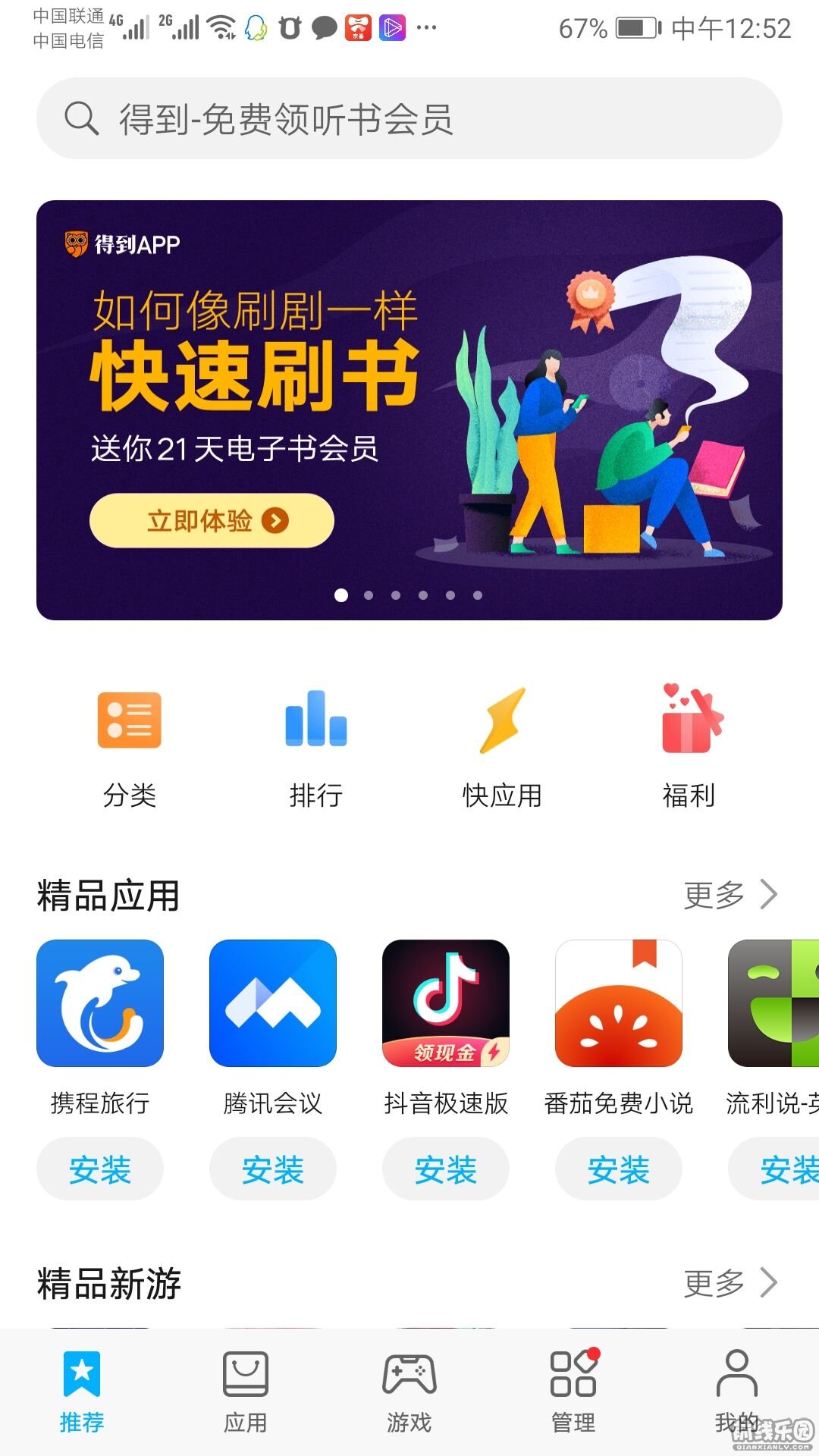Install 携程旅行
Screen dimensions: 819x1456
click(x=100, y=1169)
